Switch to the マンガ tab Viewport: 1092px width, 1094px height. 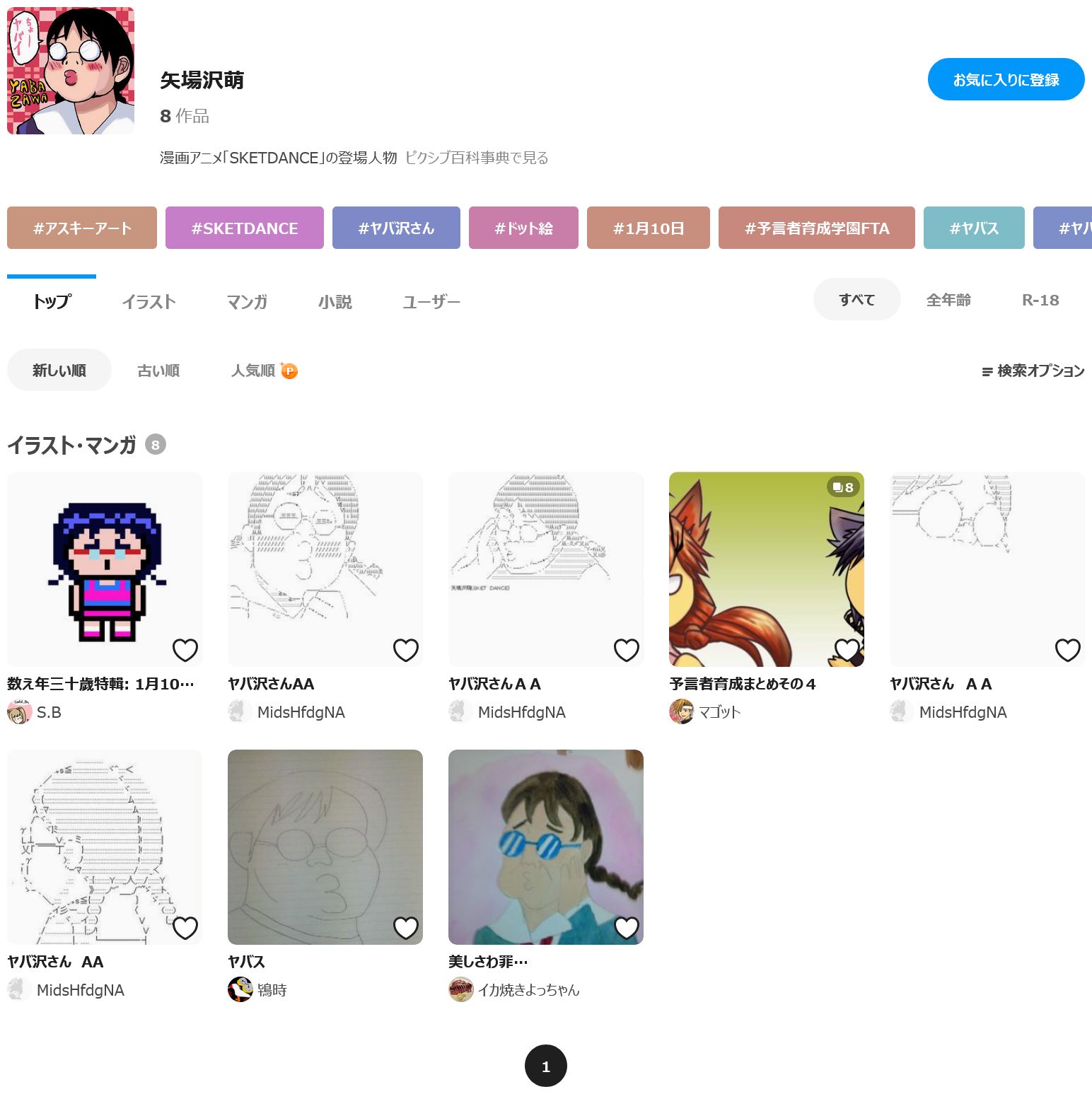247,301
